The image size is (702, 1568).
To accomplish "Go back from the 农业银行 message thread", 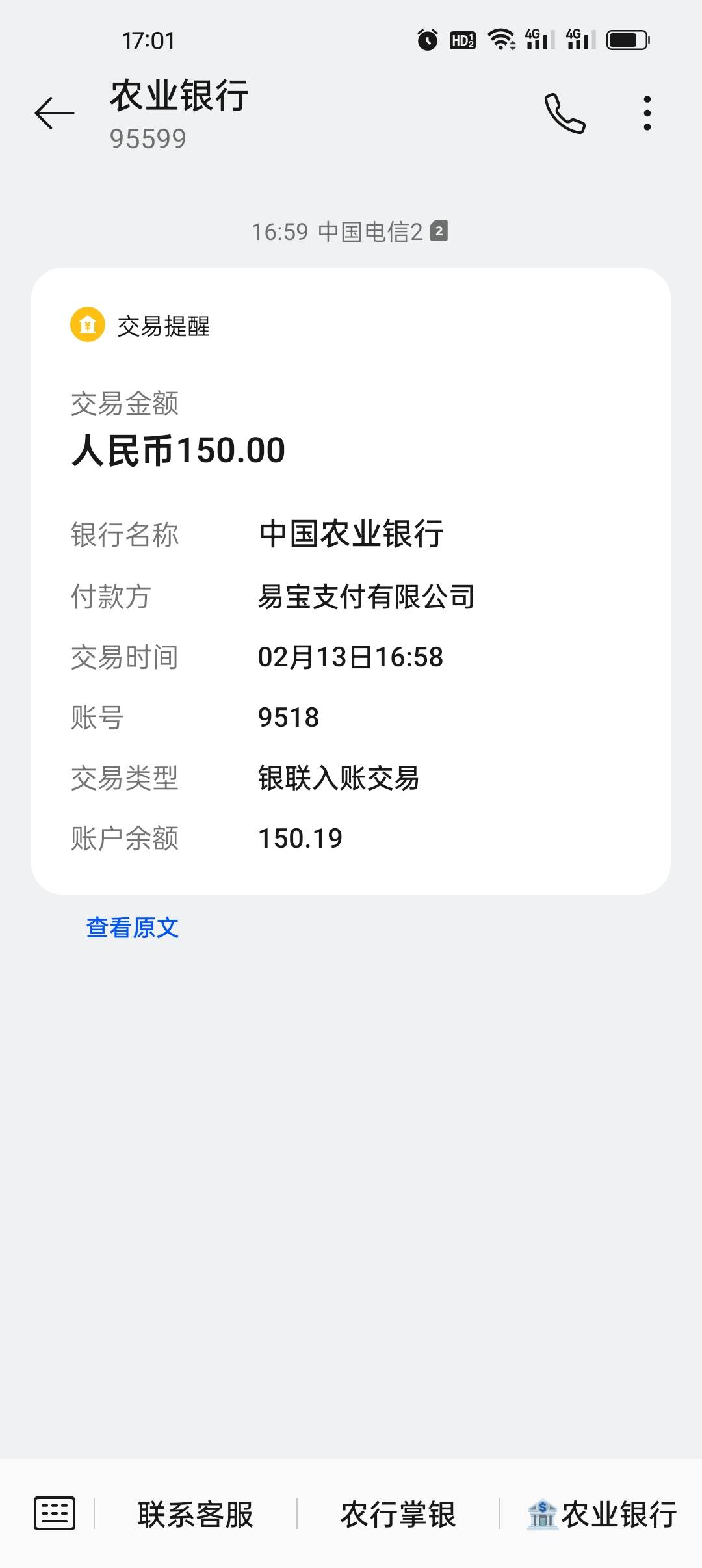I will click(x=55, y=114).
